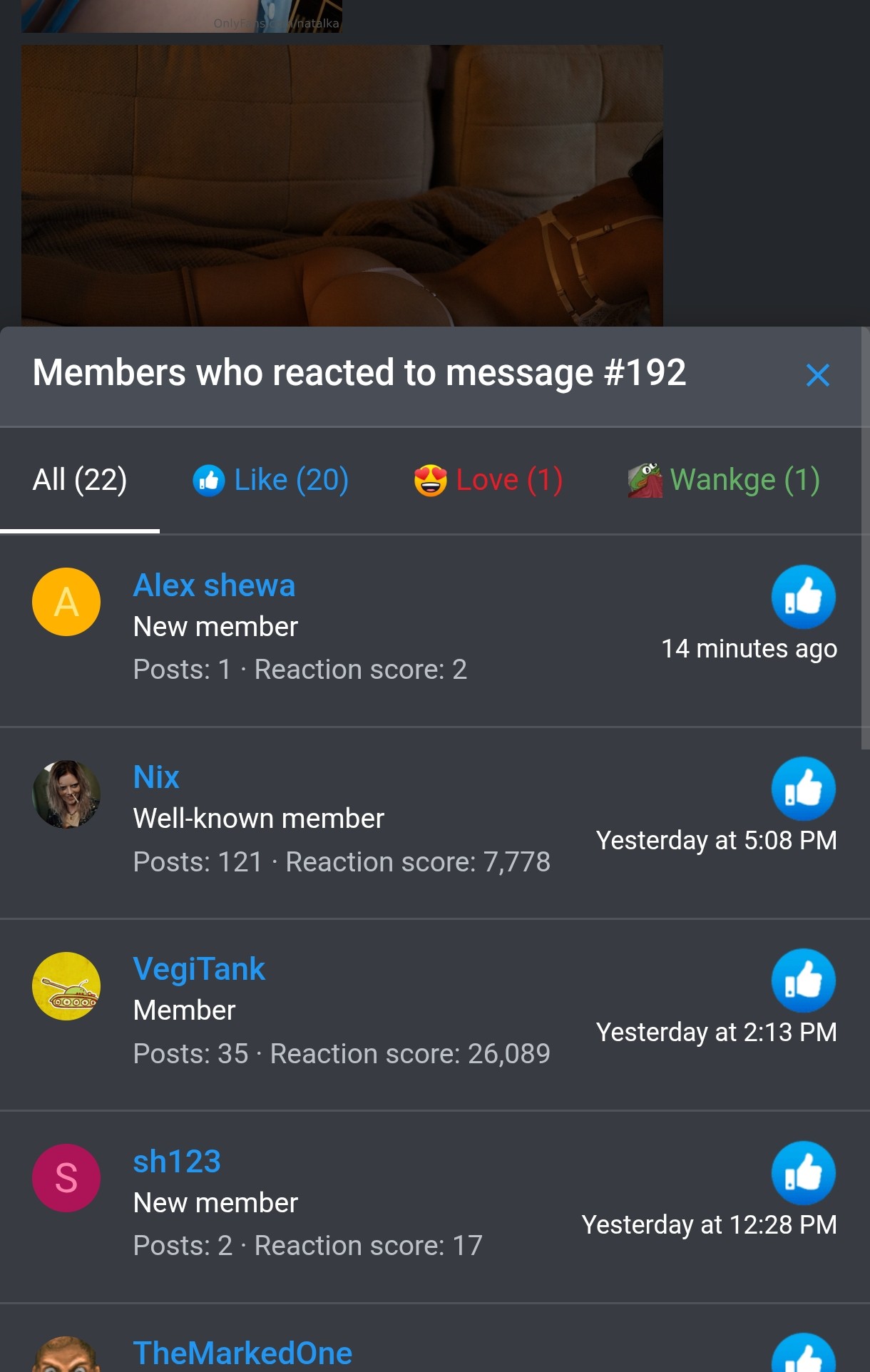View sh123's profile

pos(177,1162)
